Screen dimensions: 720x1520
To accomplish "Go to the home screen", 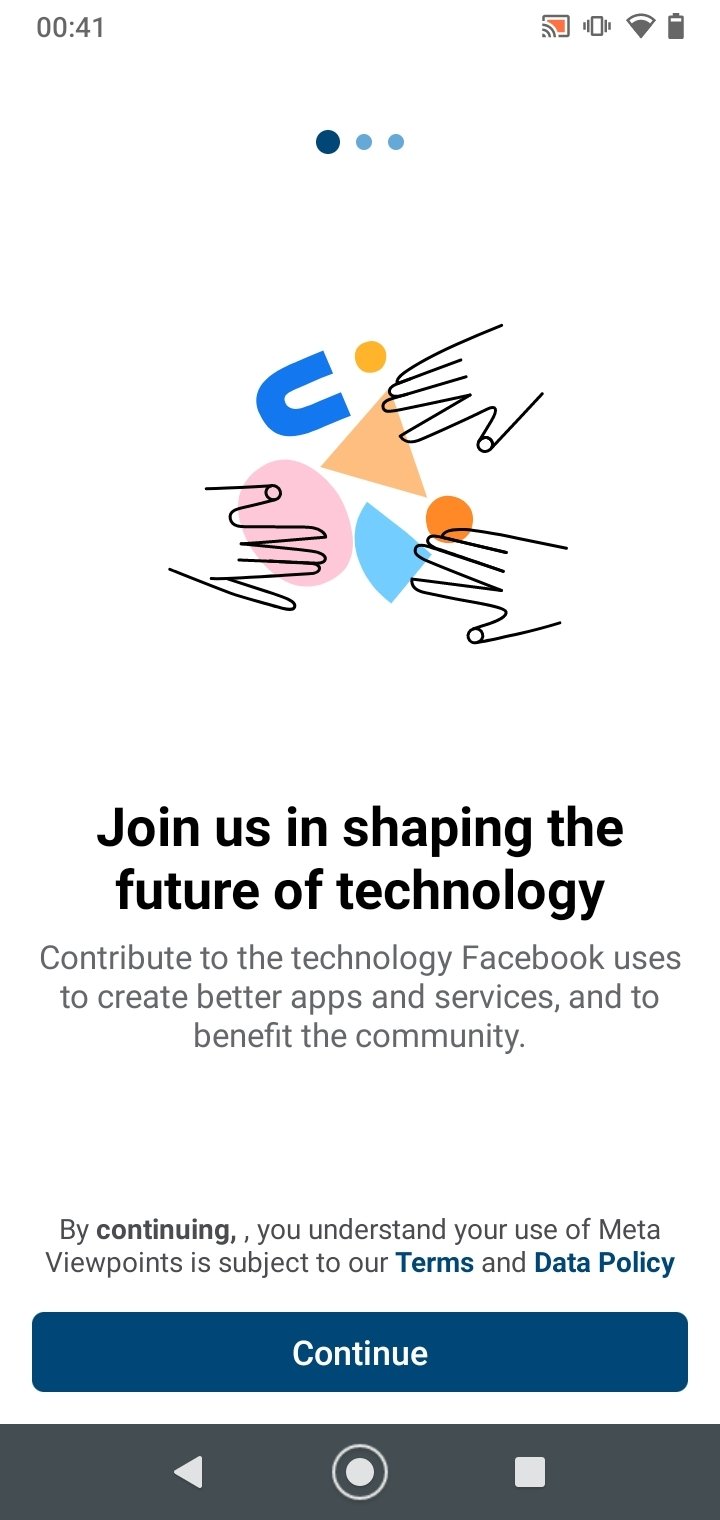I will tap(360, 1472).
